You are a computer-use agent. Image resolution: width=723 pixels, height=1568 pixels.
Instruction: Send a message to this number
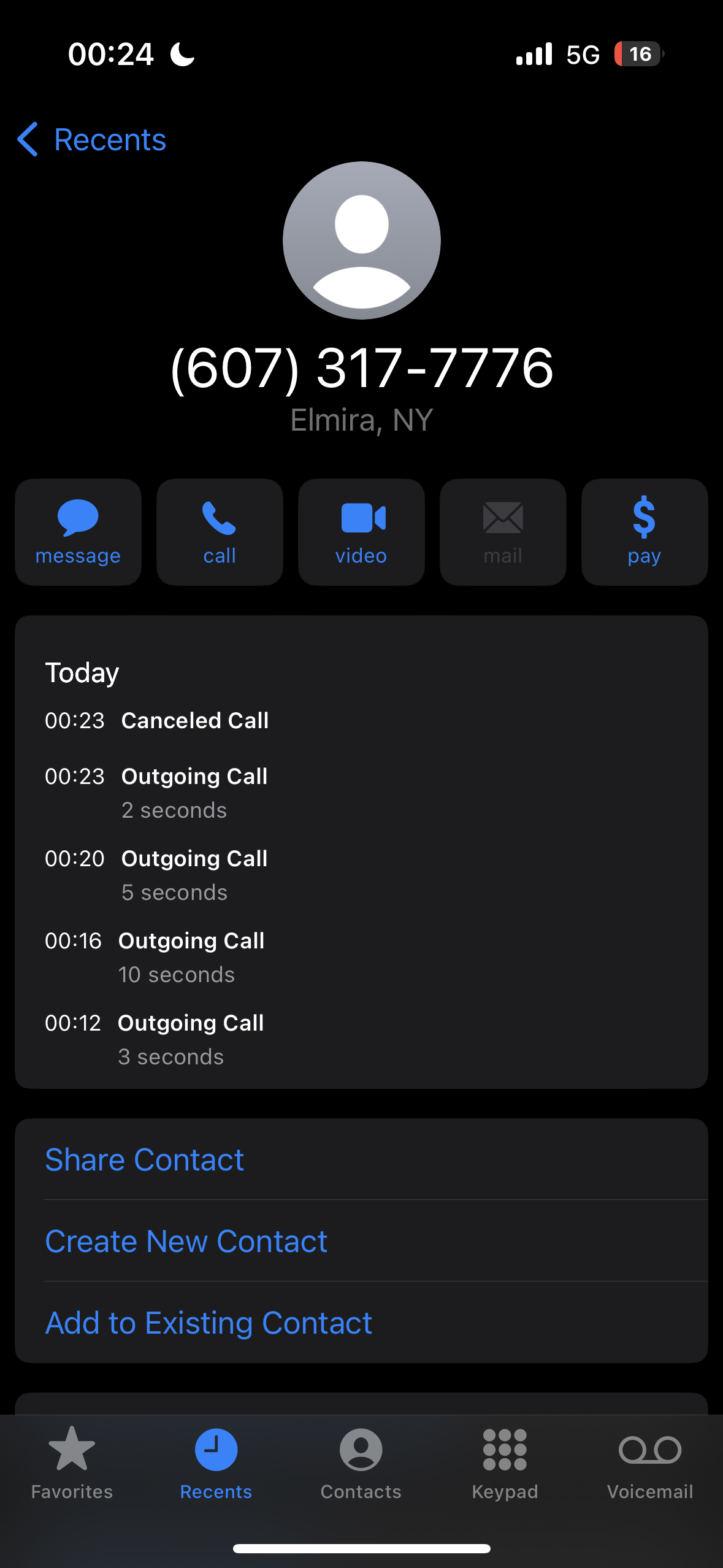[78, 532]
